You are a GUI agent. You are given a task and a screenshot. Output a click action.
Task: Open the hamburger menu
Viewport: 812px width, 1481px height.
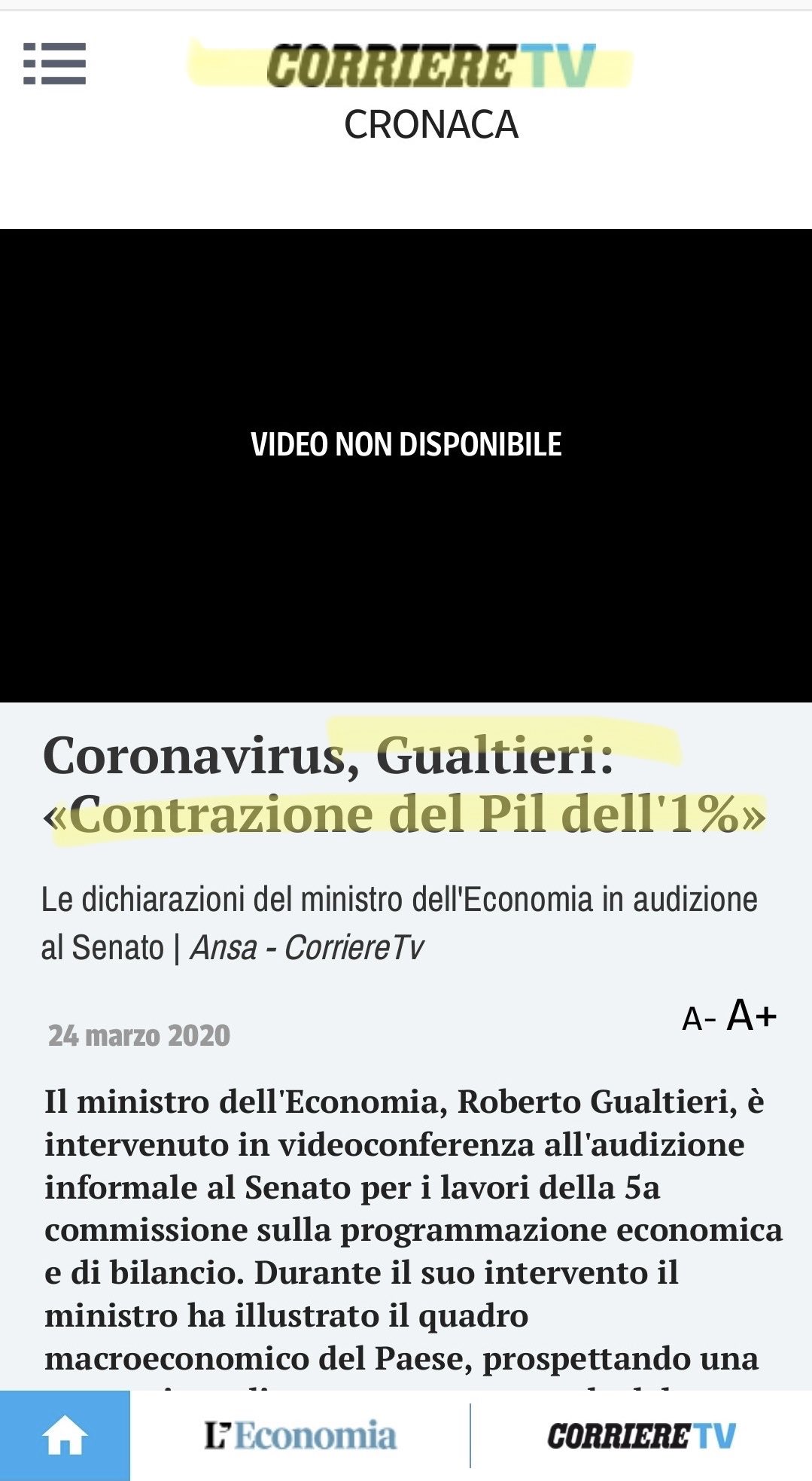pyautogui.click(x=55, y=64)
